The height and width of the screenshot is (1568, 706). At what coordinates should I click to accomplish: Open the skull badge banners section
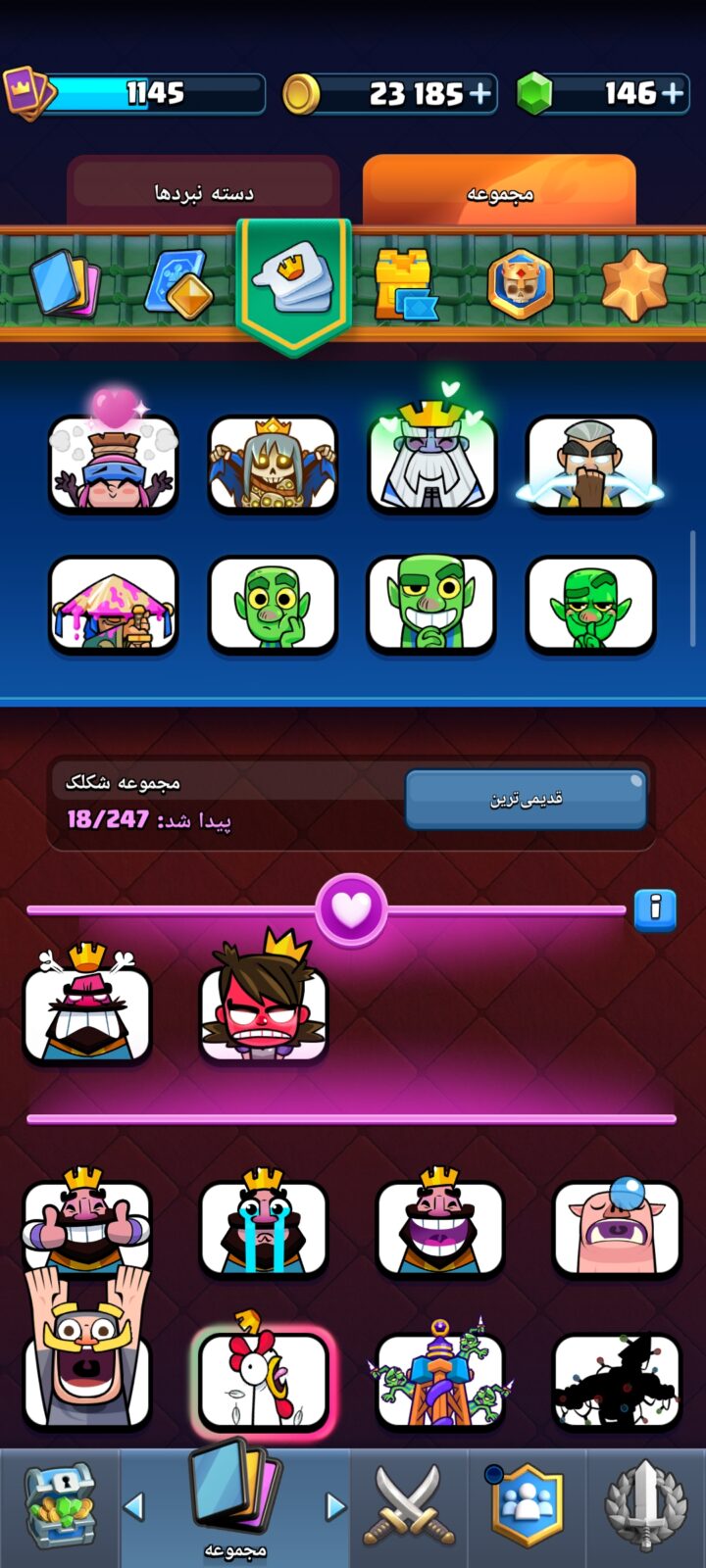point(521,285)
